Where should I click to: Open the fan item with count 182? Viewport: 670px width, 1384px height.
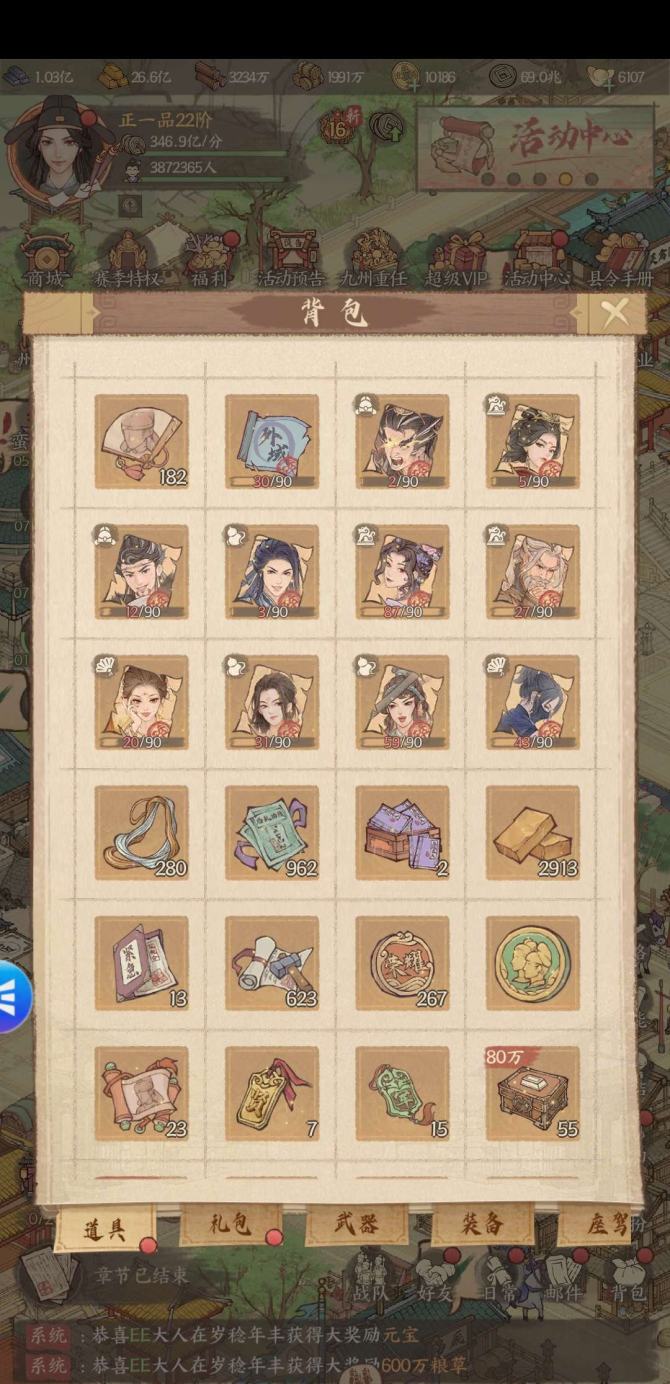pyautogui.click(x=141, y=441)
